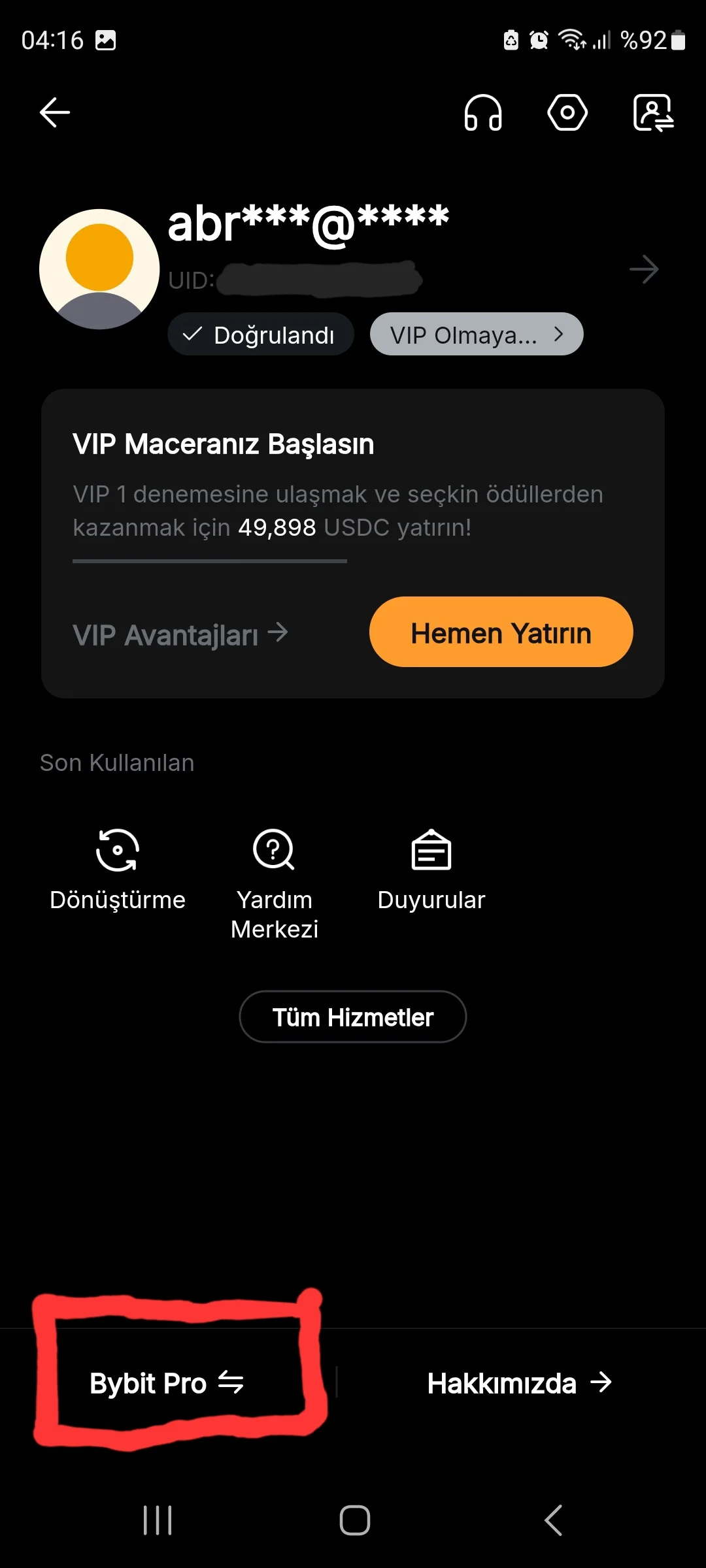Tap the Tüm Hizmetler button
The width and height of the screenshot is (706, 1568).
click(353, 1017)
